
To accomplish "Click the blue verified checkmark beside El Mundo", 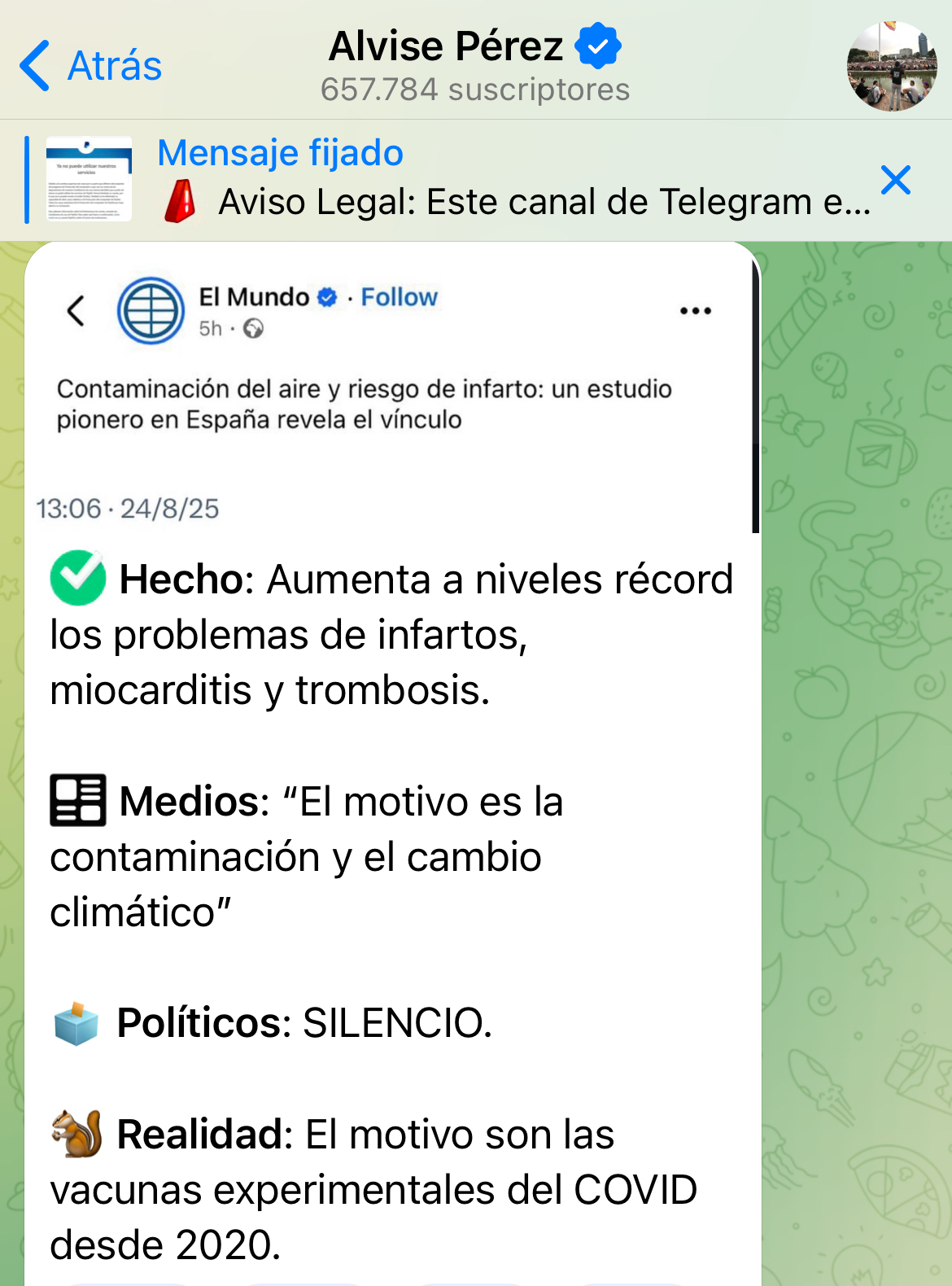I will [329, 297].
